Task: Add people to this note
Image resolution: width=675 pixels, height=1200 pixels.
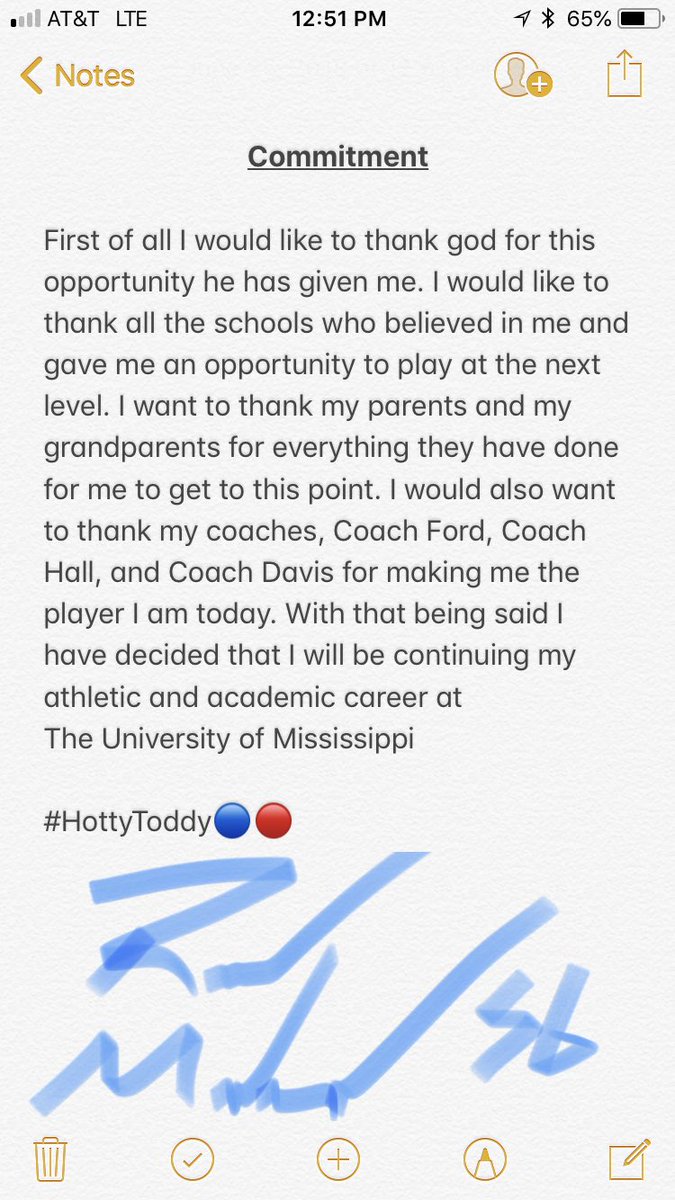Action: tap(523, 75)
